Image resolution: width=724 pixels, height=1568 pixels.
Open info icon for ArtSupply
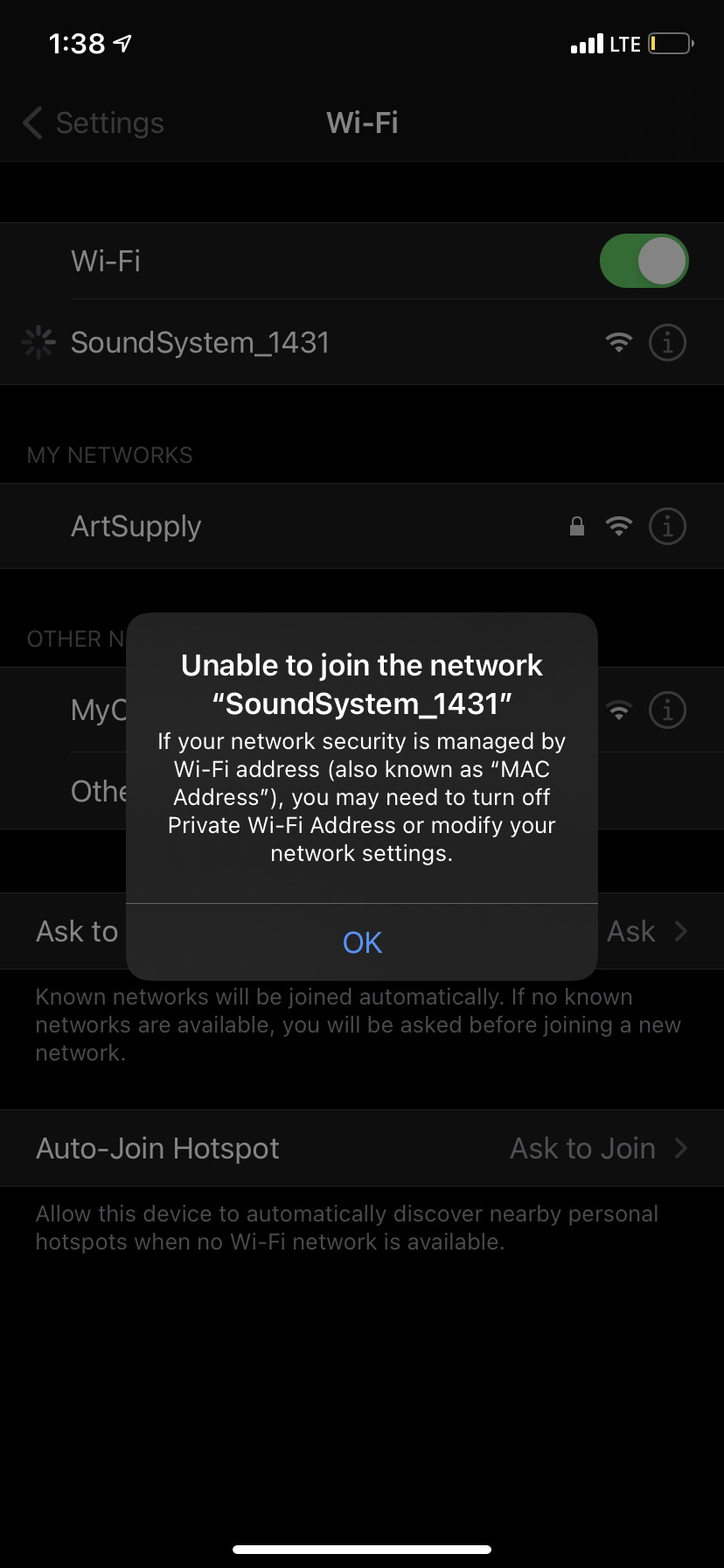(667, 526)
